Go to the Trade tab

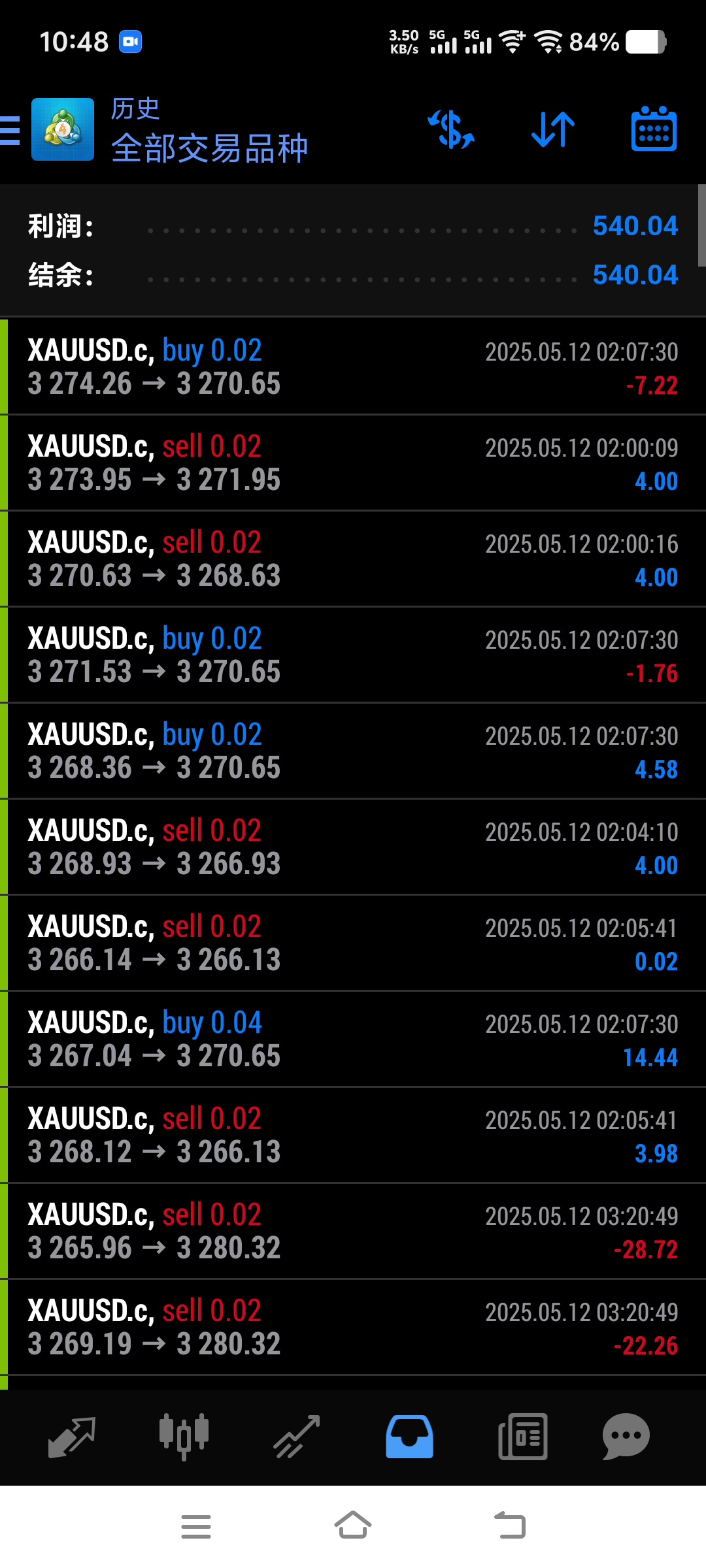coord(297,1437)
